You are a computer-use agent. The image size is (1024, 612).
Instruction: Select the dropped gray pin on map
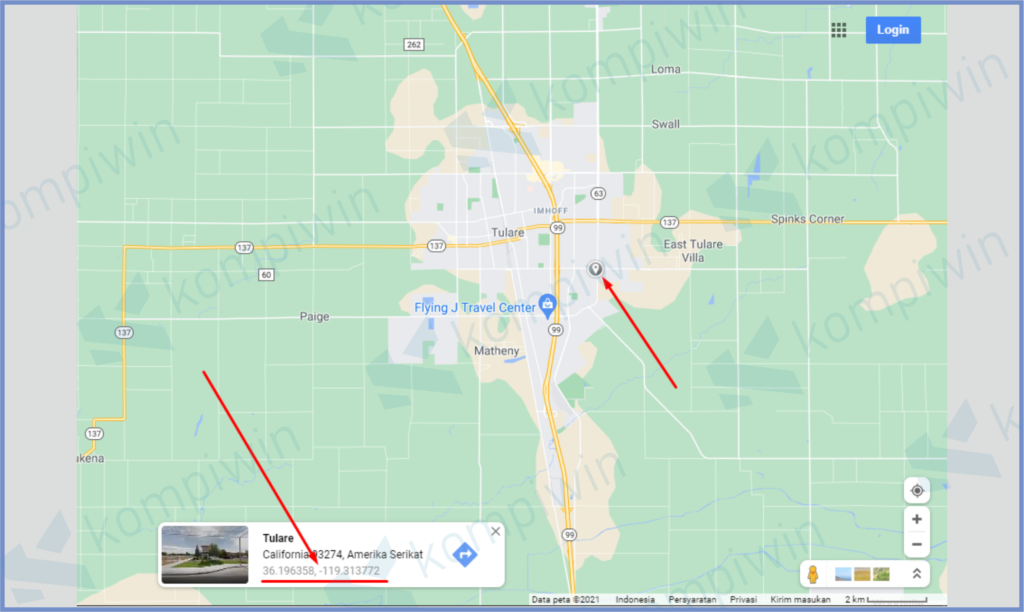[596, 269]
